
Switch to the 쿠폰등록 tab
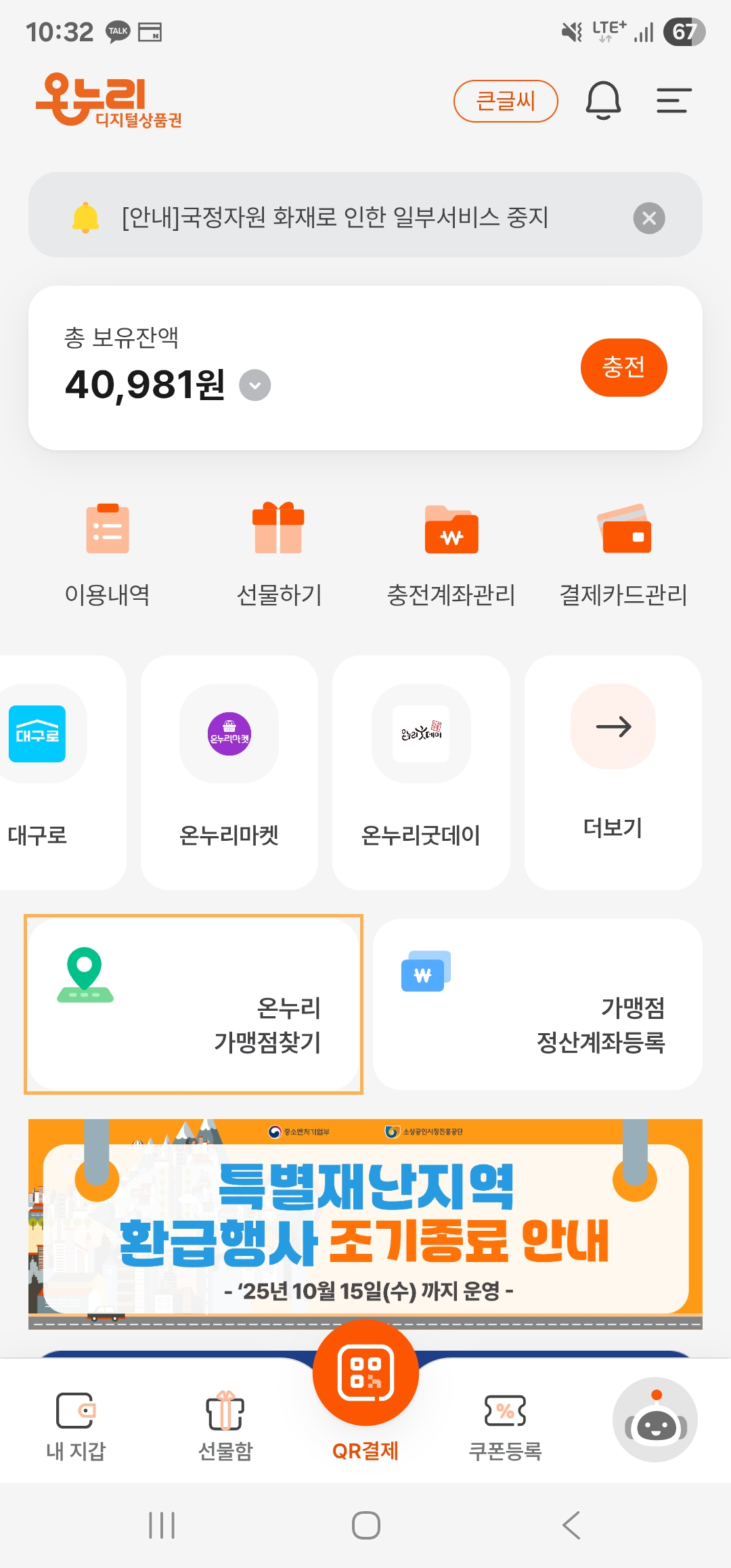pos(506,1427)
